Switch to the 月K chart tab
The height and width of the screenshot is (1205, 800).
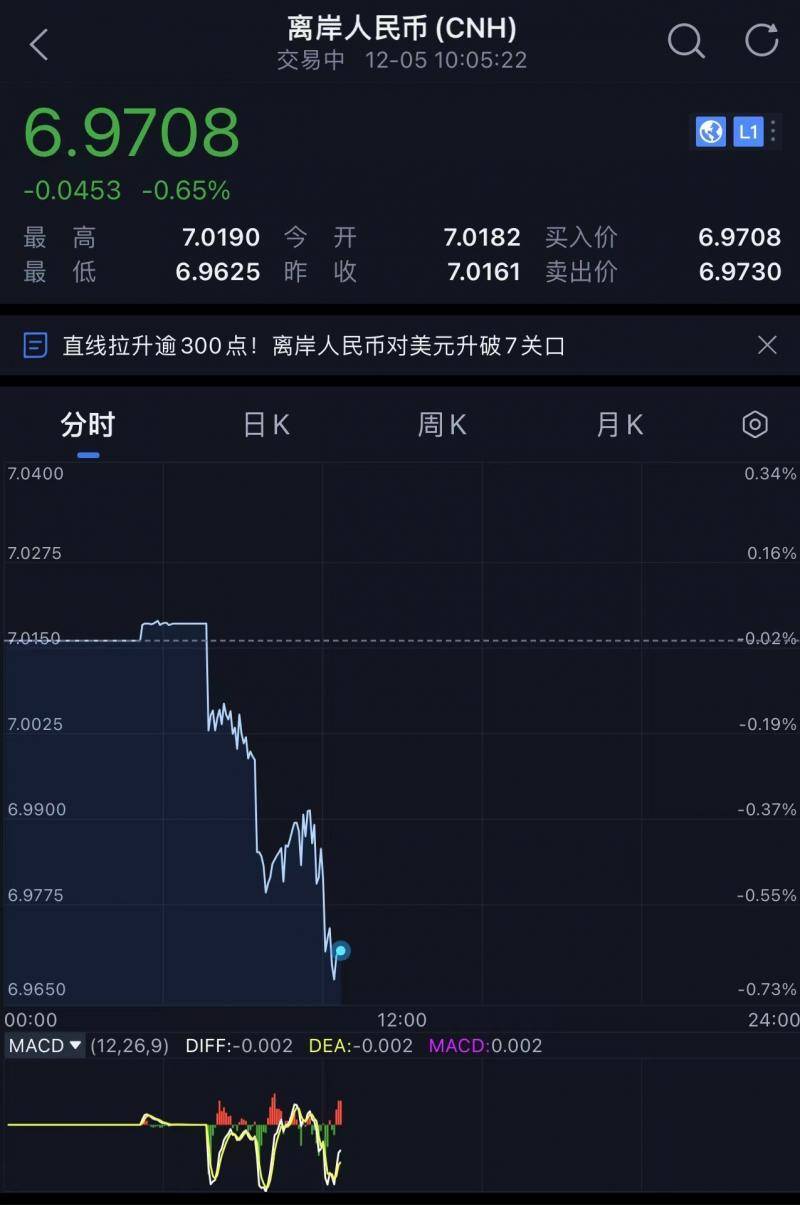point(619,425)
